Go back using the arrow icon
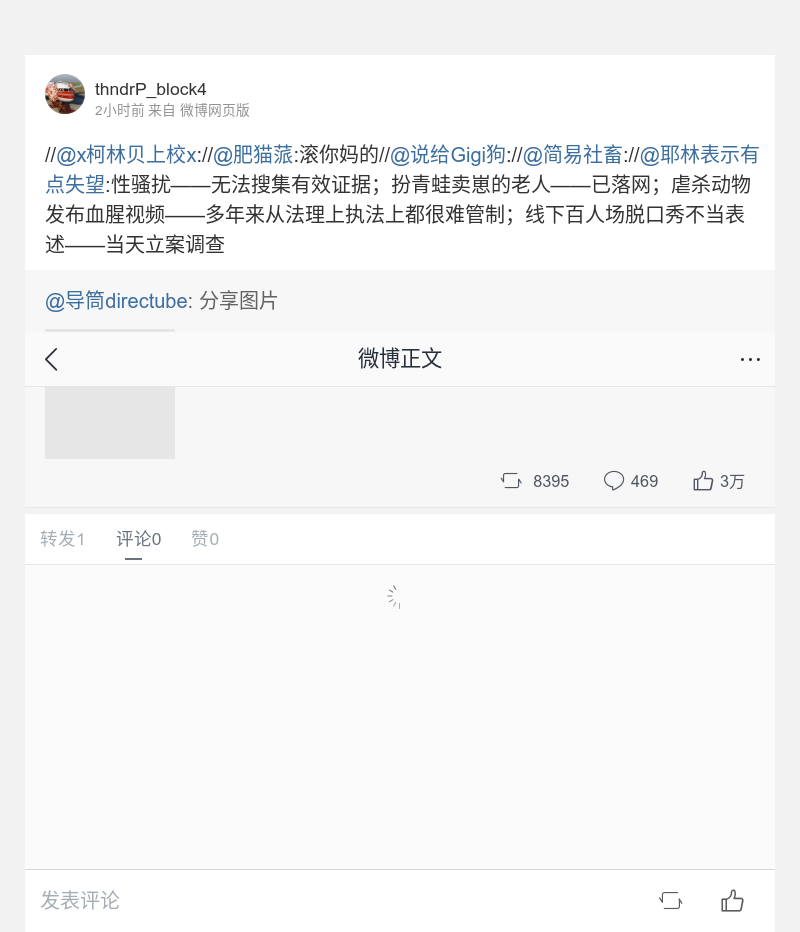Viewport: 800px width, 932px height. coord(52,359)
